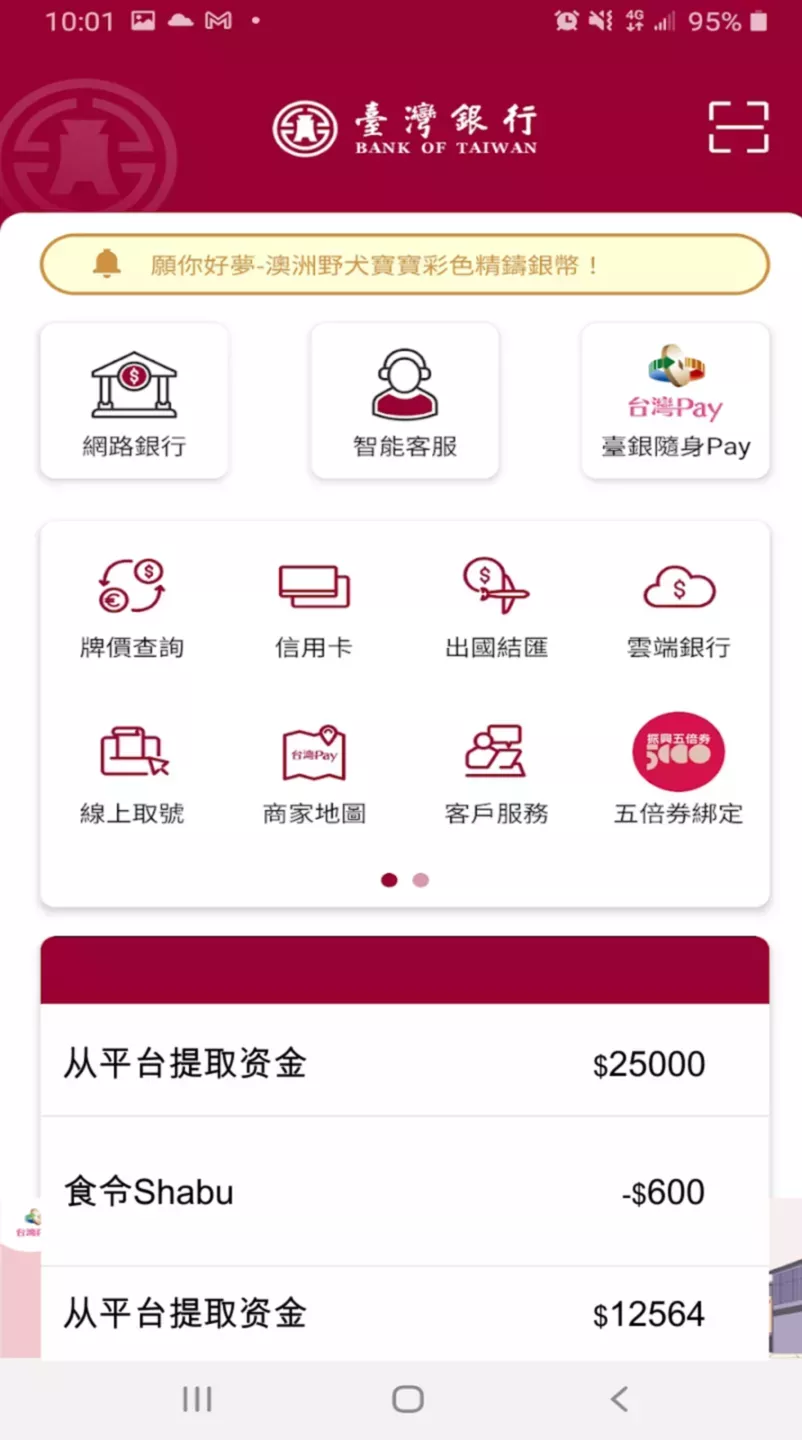Select 出國結匯 travel exchange
Viewport: 802px width, 1440px height.
tap(496, 606)
